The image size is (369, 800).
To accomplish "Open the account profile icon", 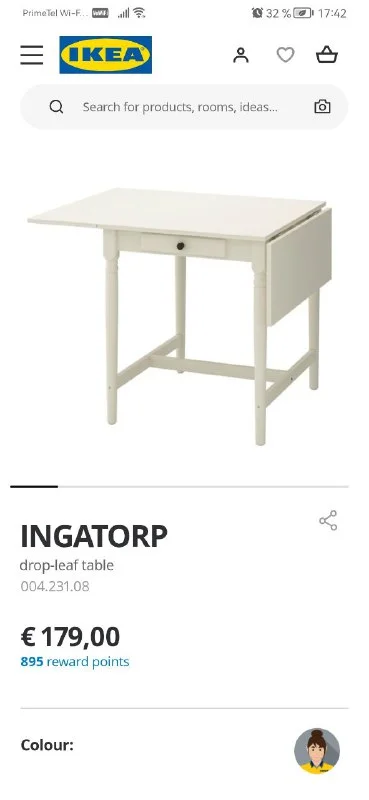I will pyautogui.click(x=241, y=55).
